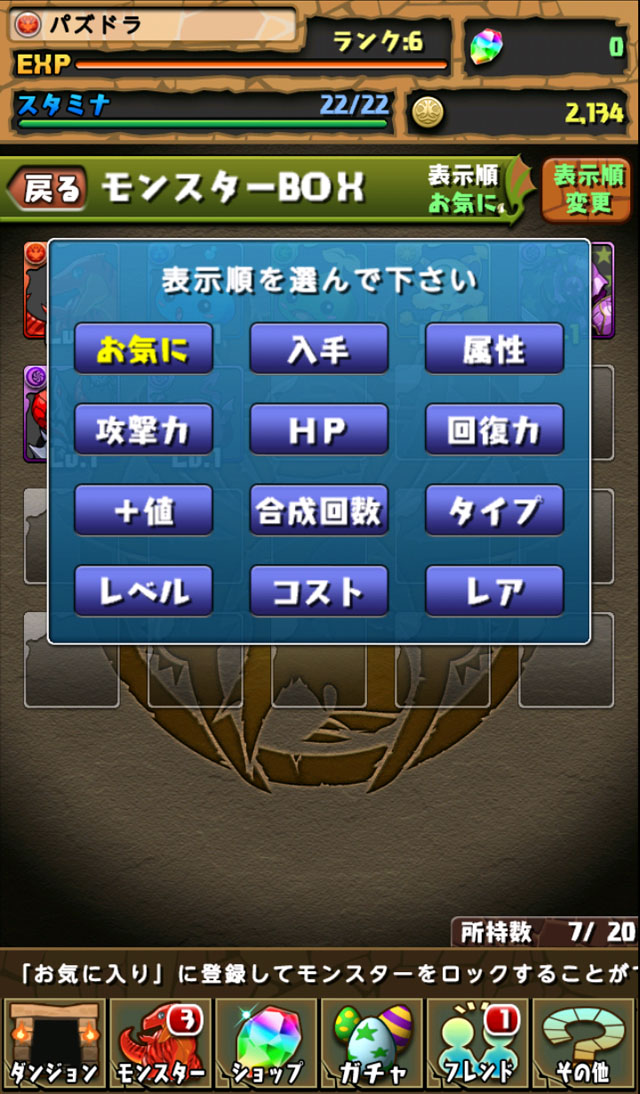The image size is (640, 1094).
Task: Choose 合成回数 sorting
Action: (x=318, y=510)
